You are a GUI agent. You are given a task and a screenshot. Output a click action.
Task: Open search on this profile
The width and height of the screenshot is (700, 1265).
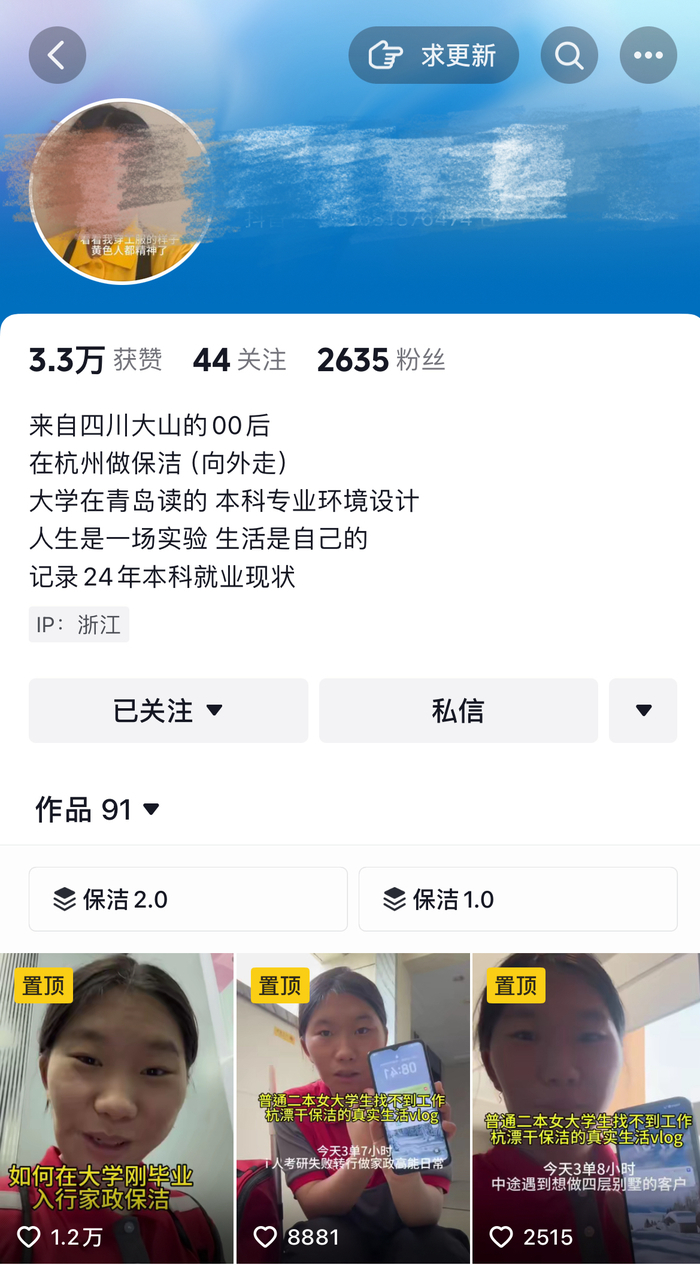pos(569,55)
